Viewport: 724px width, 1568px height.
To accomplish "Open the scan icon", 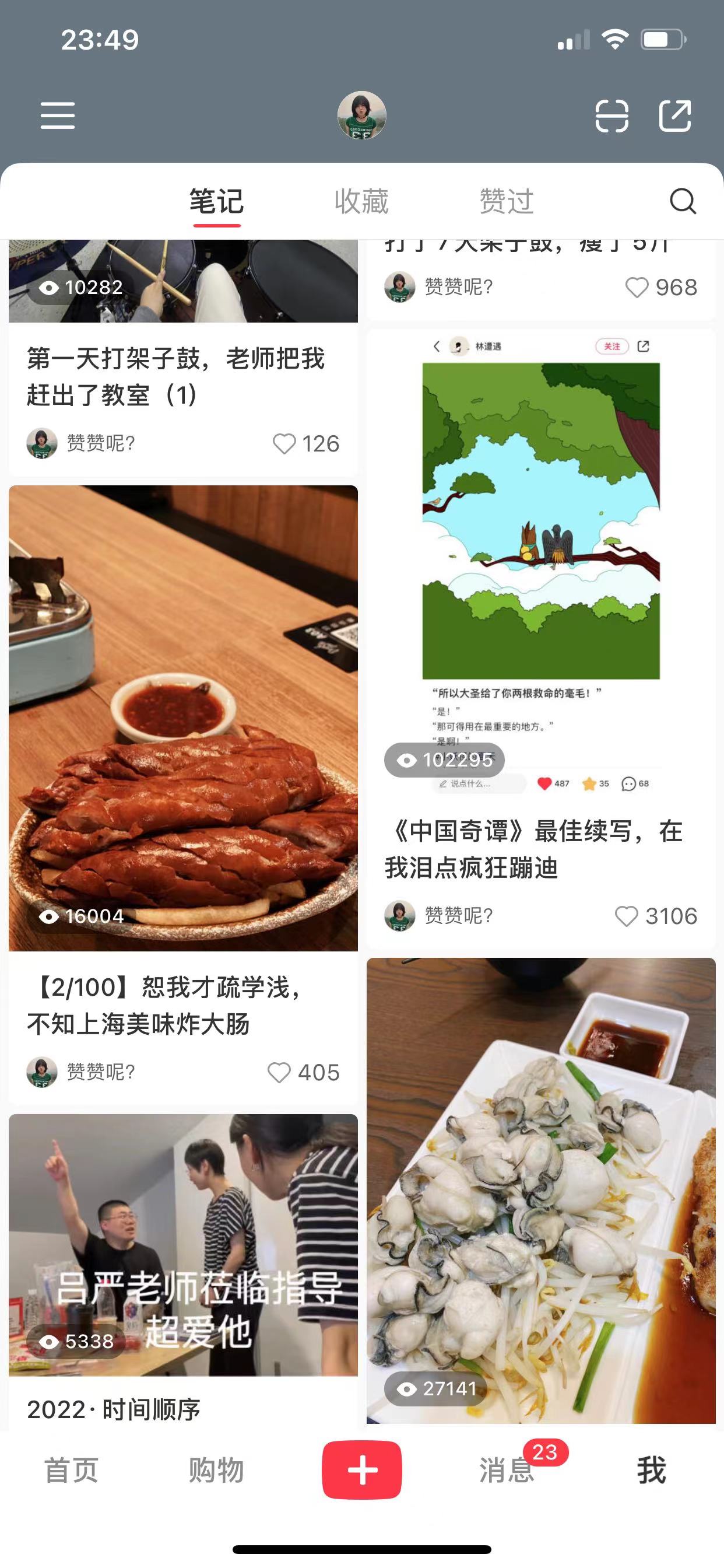I will 611,116.
